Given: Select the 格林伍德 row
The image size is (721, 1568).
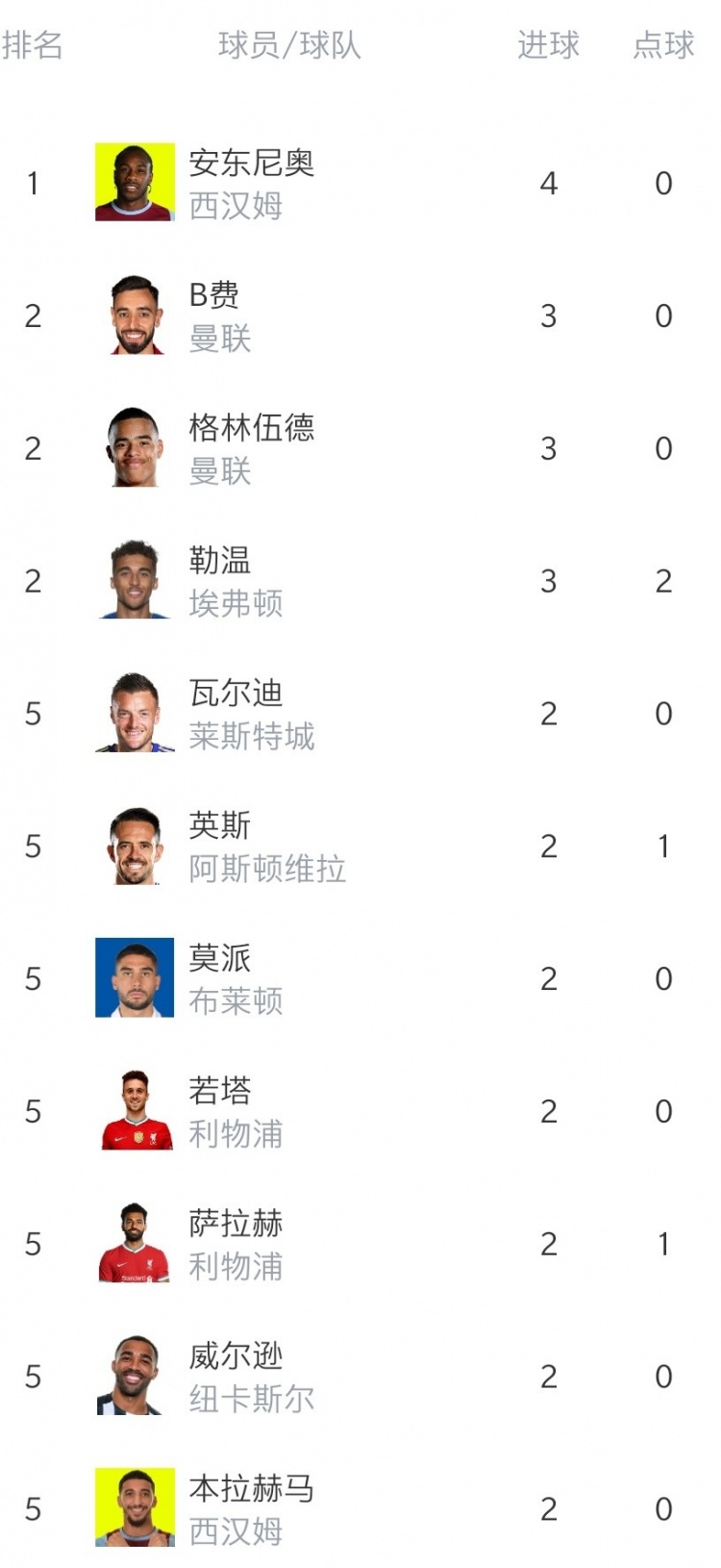Looking at the screenshot, I should [360, 448].
